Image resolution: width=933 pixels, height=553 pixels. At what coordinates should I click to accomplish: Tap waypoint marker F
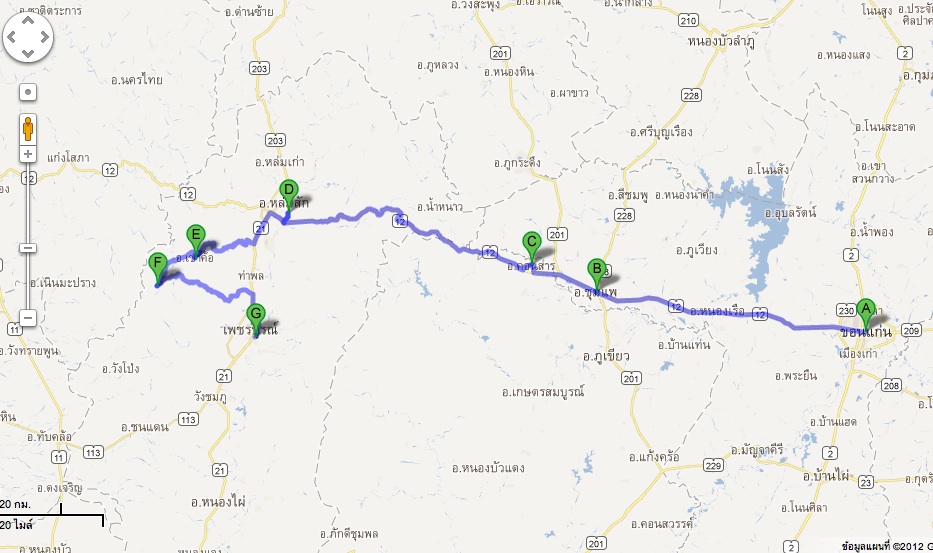point(157,265)
